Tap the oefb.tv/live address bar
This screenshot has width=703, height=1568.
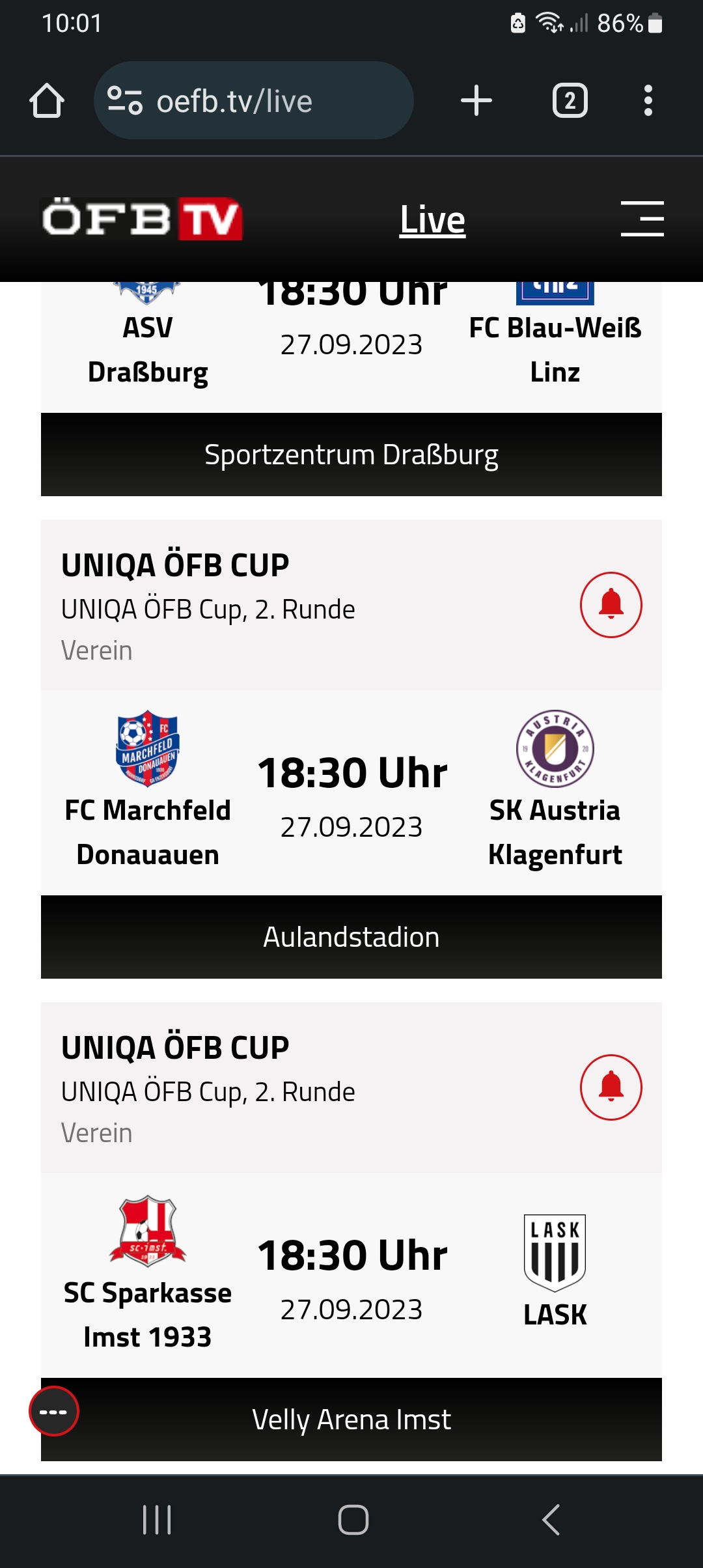point(254,101)
